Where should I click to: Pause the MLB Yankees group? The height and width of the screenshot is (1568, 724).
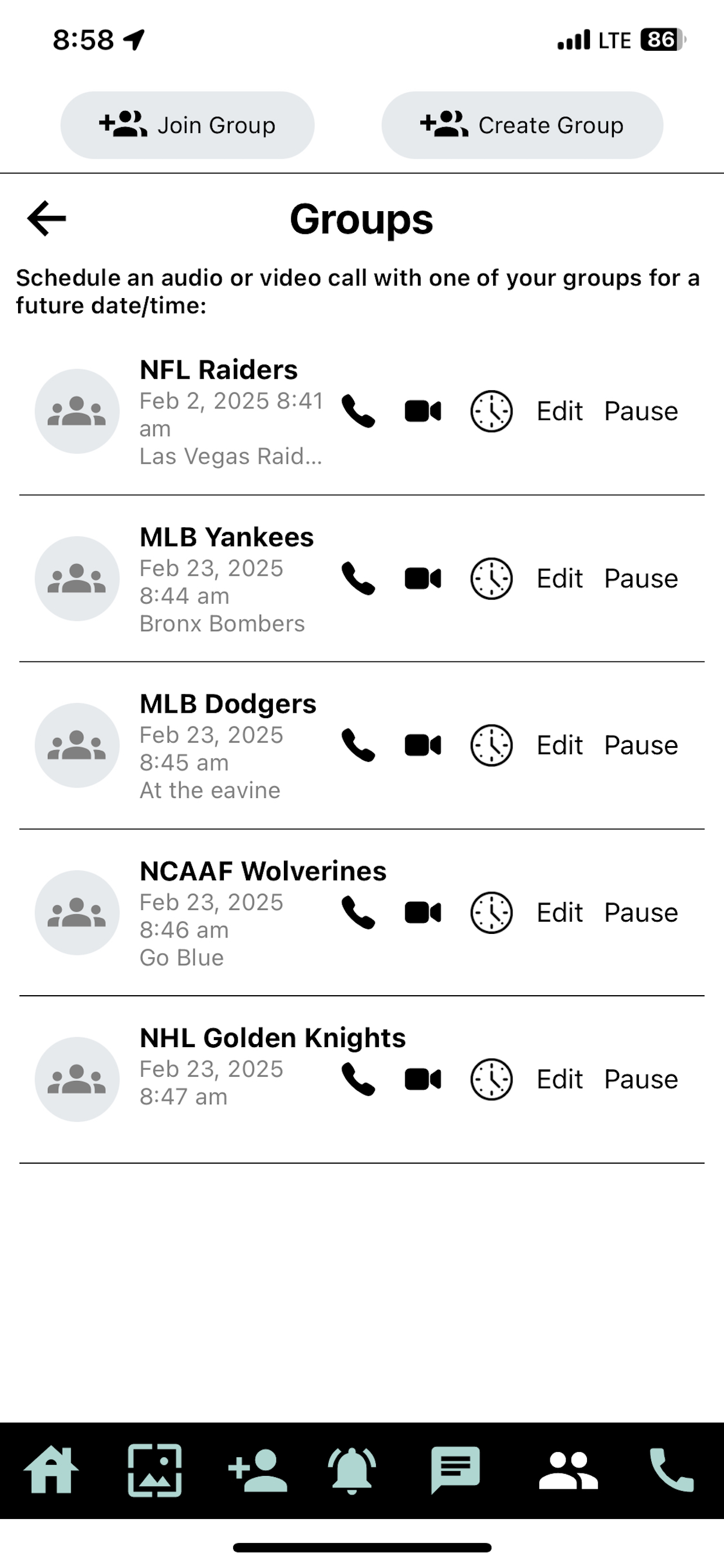point(641,579)
